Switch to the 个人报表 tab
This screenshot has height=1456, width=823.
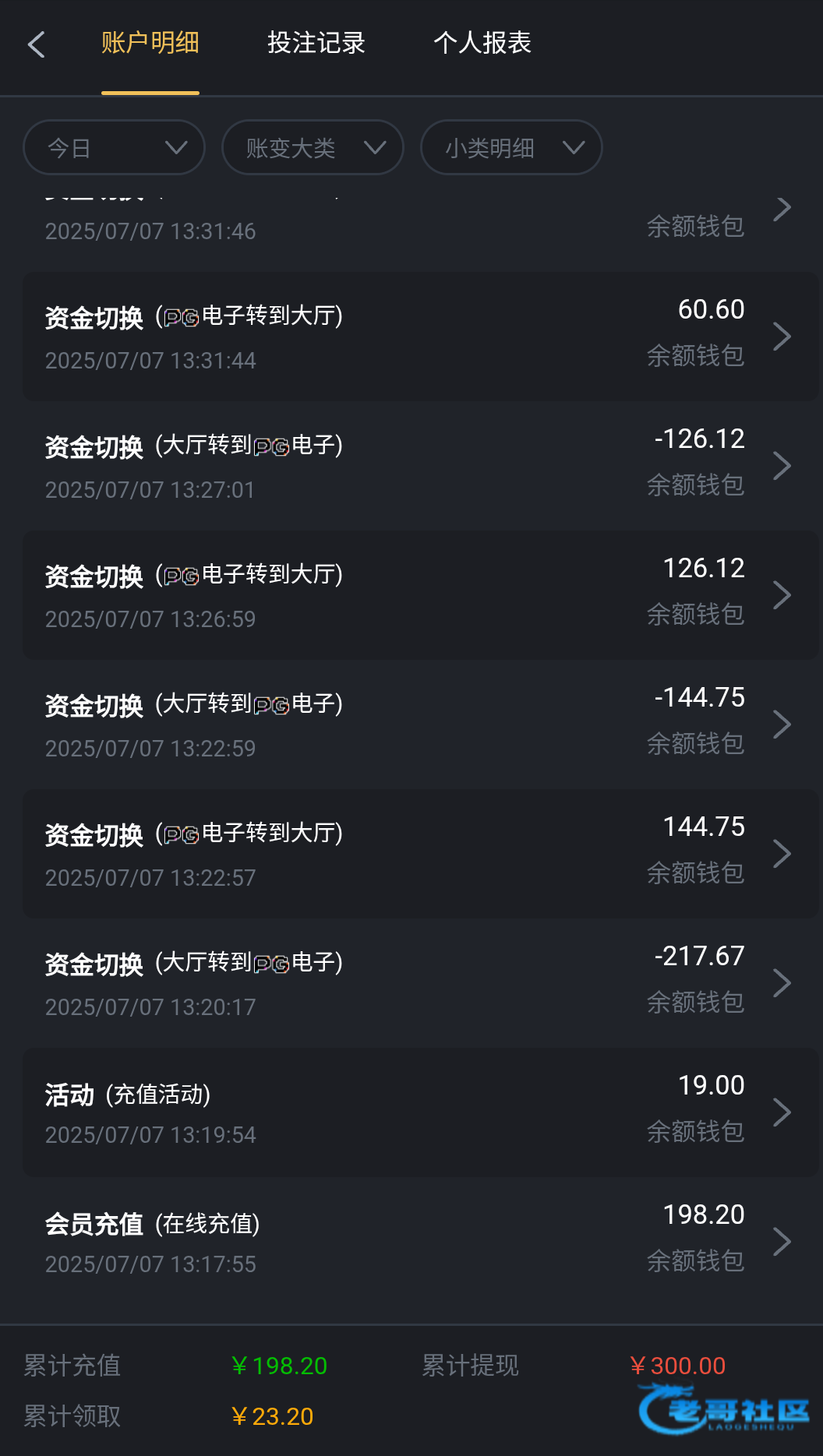tap(482, 43)
